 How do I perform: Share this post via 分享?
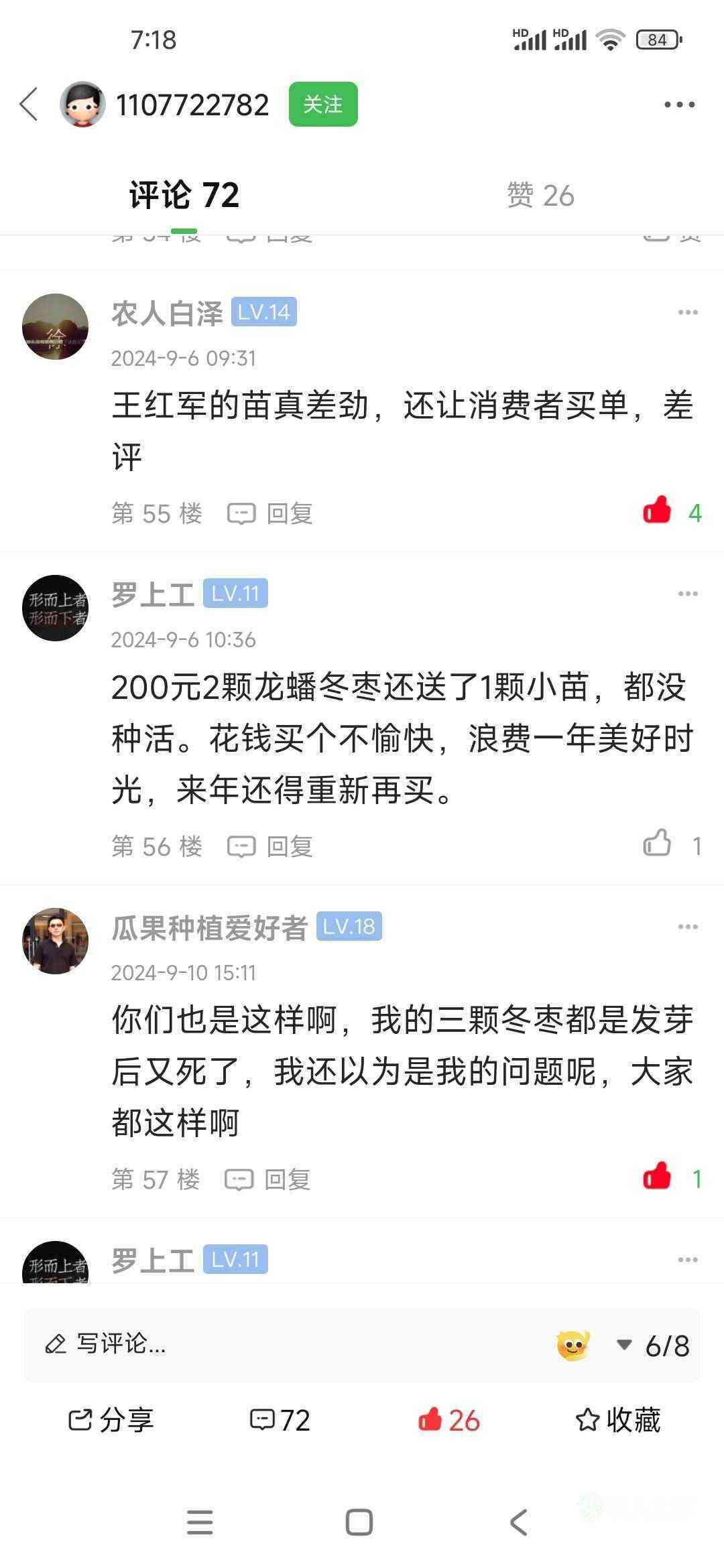(x=112, y=1421)
